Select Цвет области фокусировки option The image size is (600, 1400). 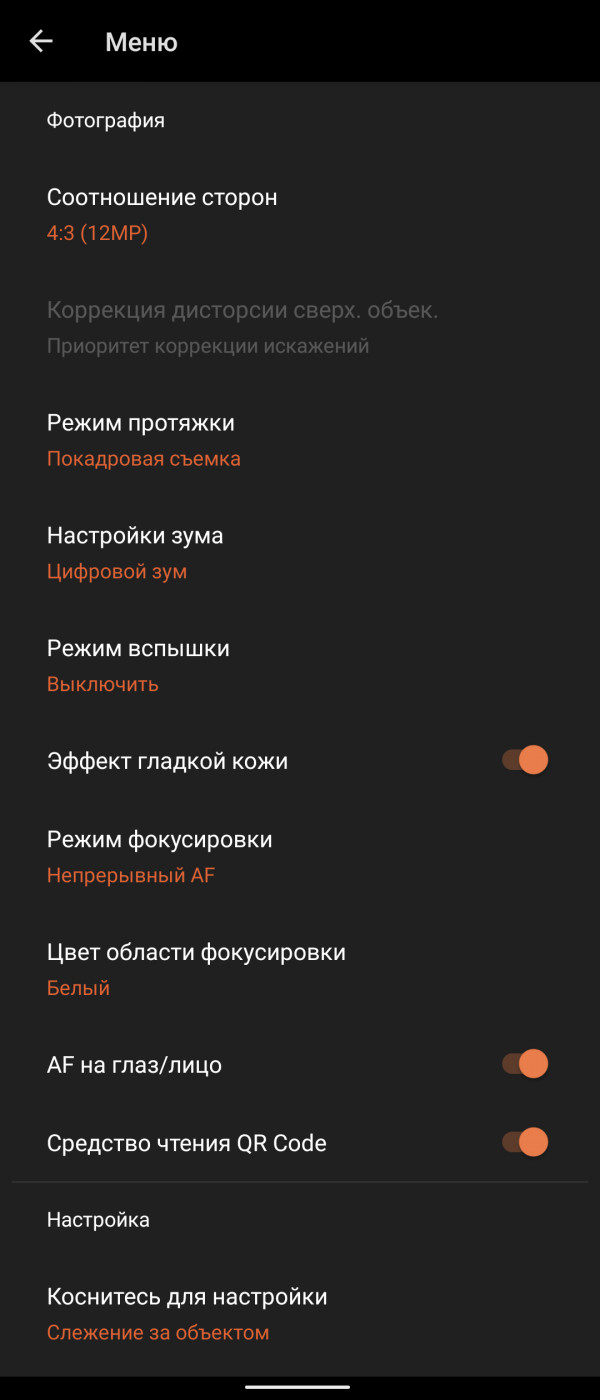coord(196,970)
